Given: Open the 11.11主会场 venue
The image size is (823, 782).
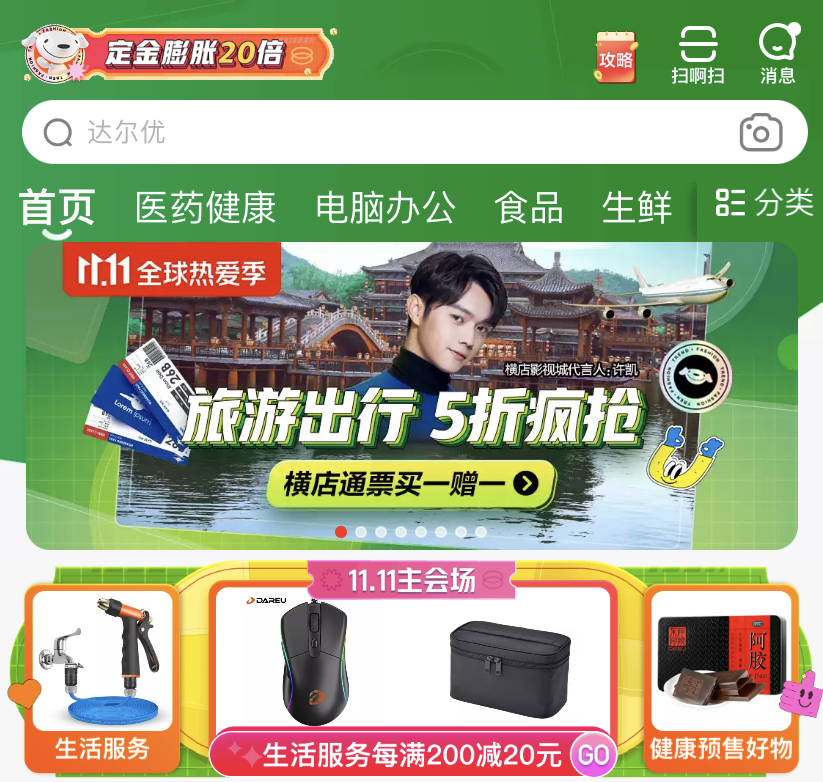Looking at the screenshot, I should (x=412, y=579).
